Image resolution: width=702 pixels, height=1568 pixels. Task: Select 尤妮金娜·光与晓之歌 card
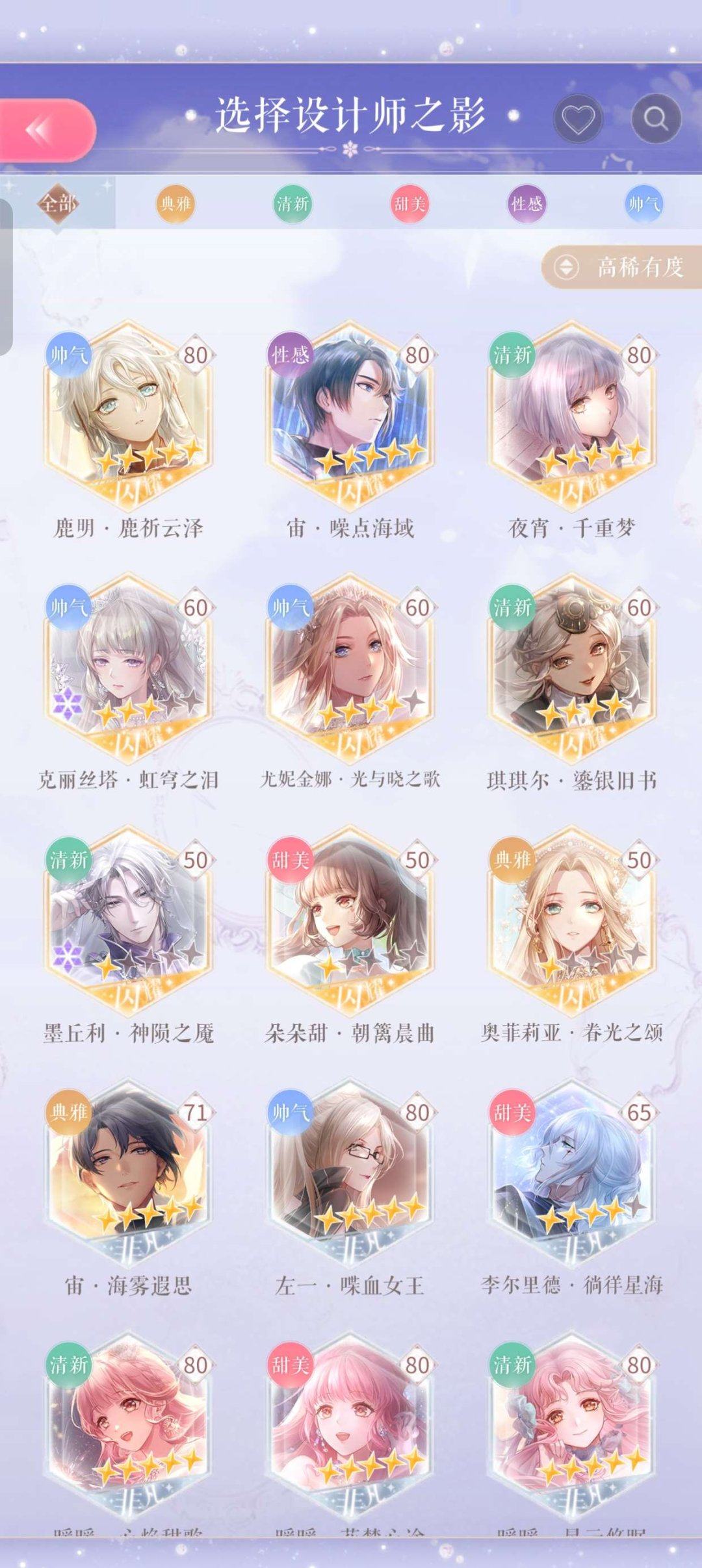tap(350, 669)
